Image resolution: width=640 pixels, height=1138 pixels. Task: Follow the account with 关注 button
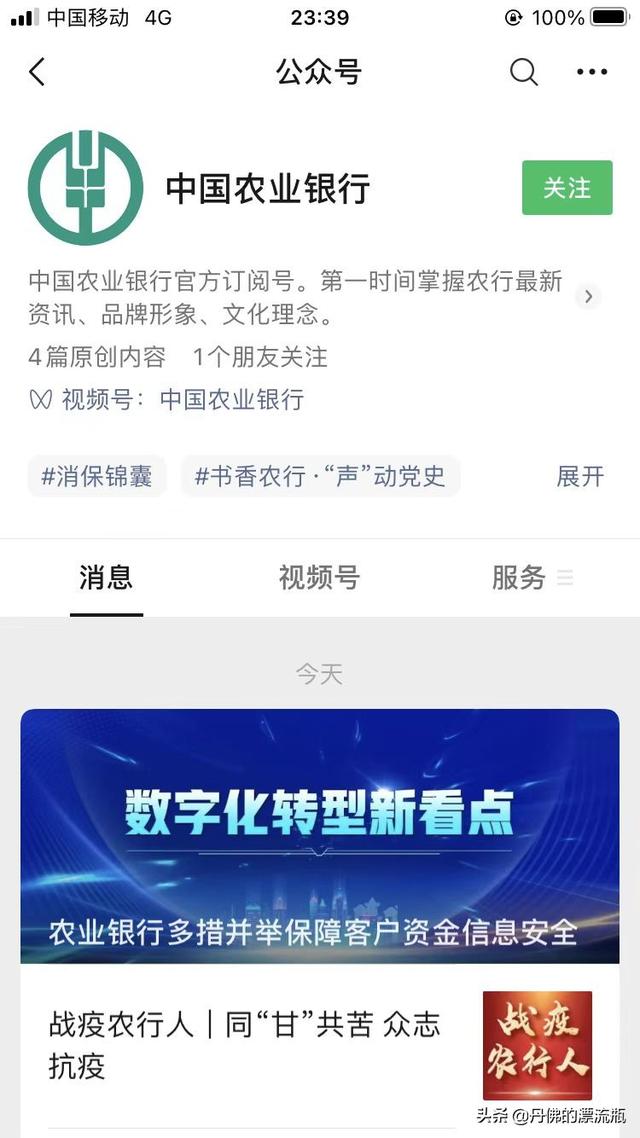[567, 187]
